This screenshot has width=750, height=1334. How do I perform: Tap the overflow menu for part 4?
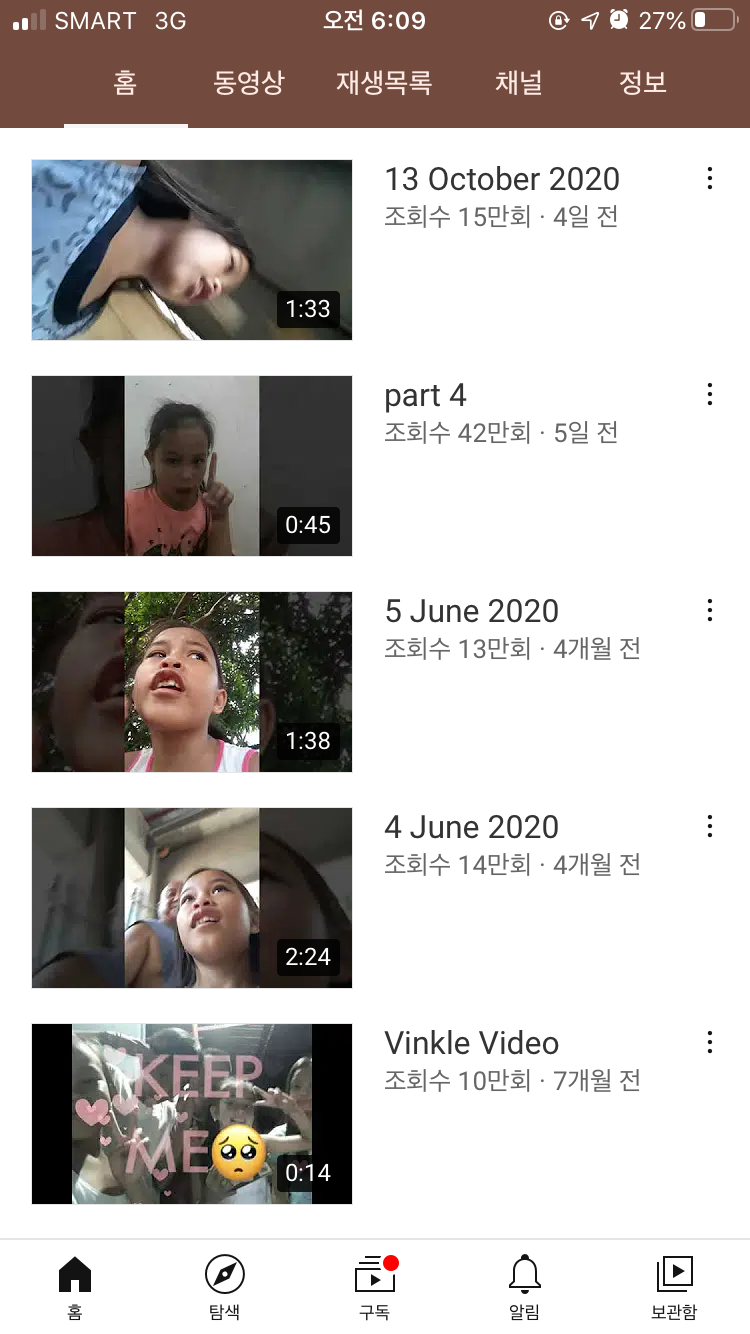coord(709,395)
